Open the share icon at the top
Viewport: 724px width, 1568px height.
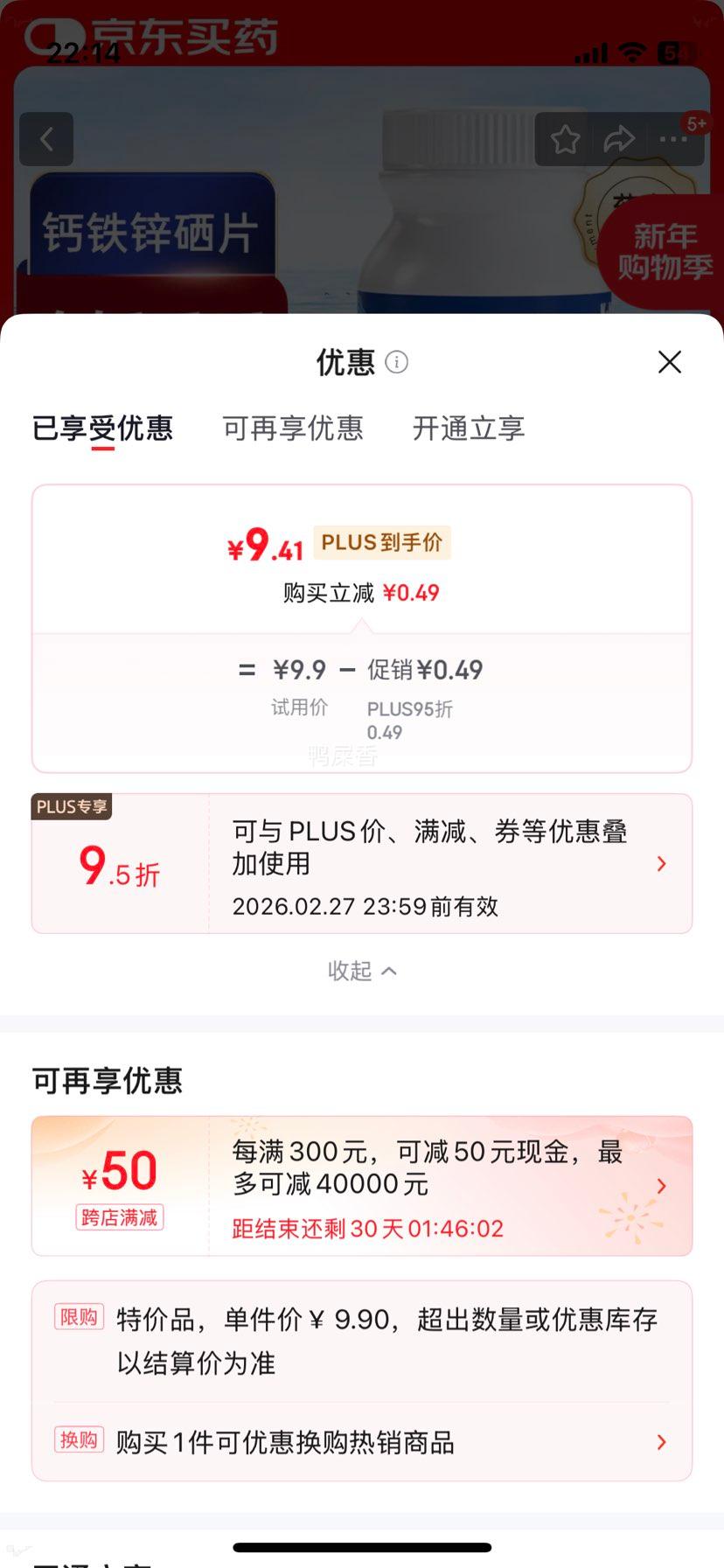point(621,139)
